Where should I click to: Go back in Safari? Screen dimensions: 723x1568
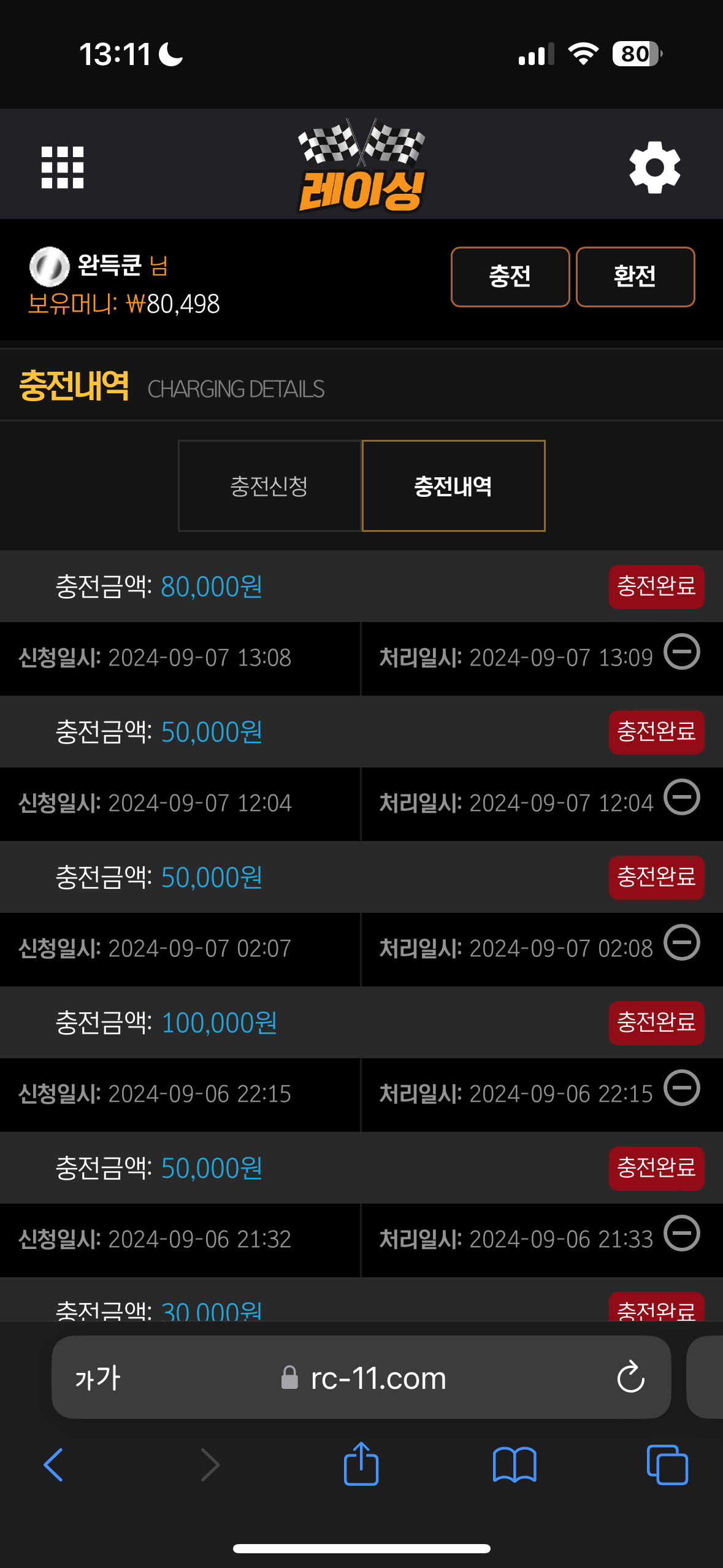[53, 1465]
